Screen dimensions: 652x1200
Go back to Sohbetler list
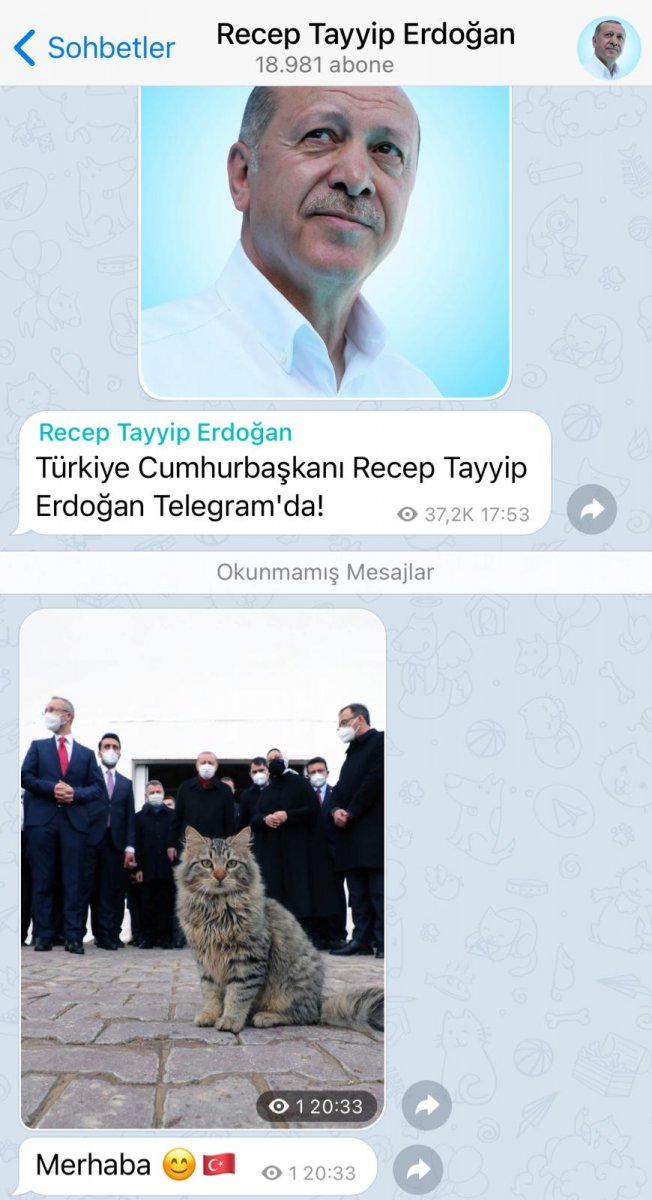(94, 47)
